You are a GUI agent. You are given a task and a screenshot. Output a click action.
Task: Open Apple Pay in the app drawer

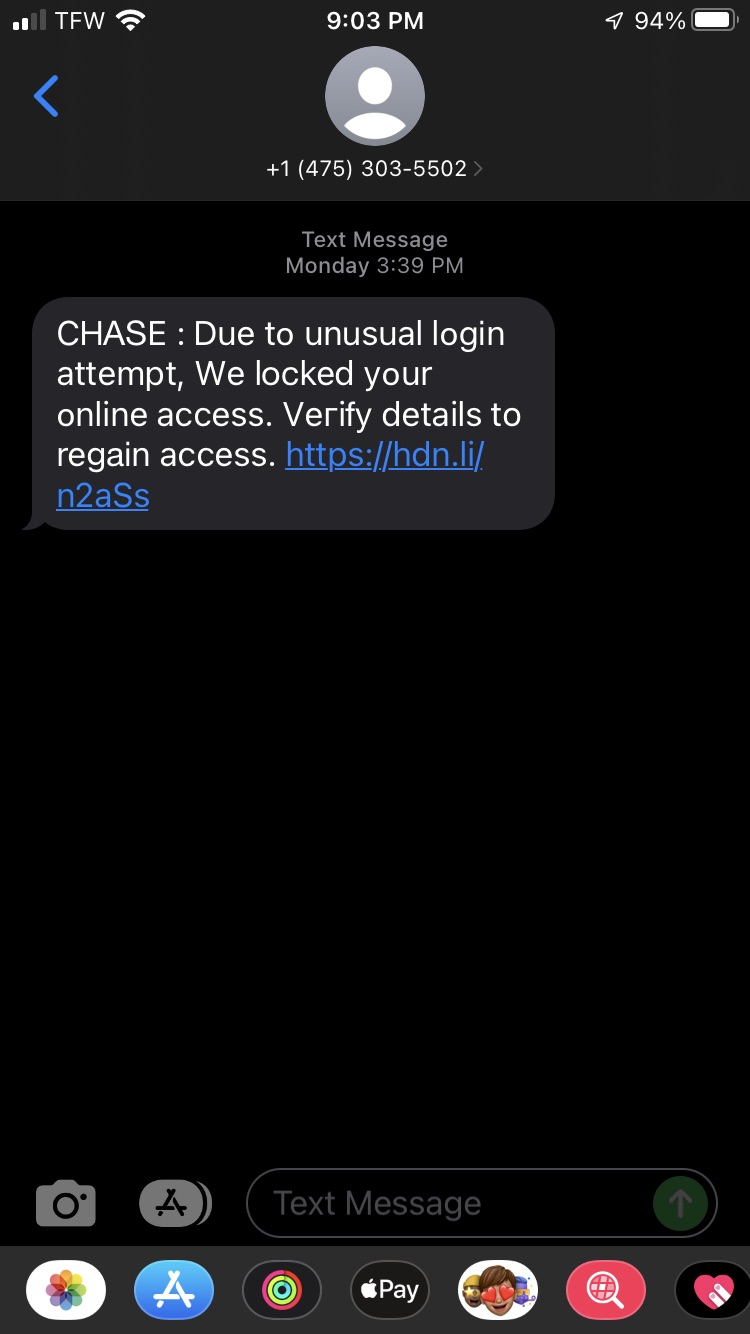(389, 1289)
